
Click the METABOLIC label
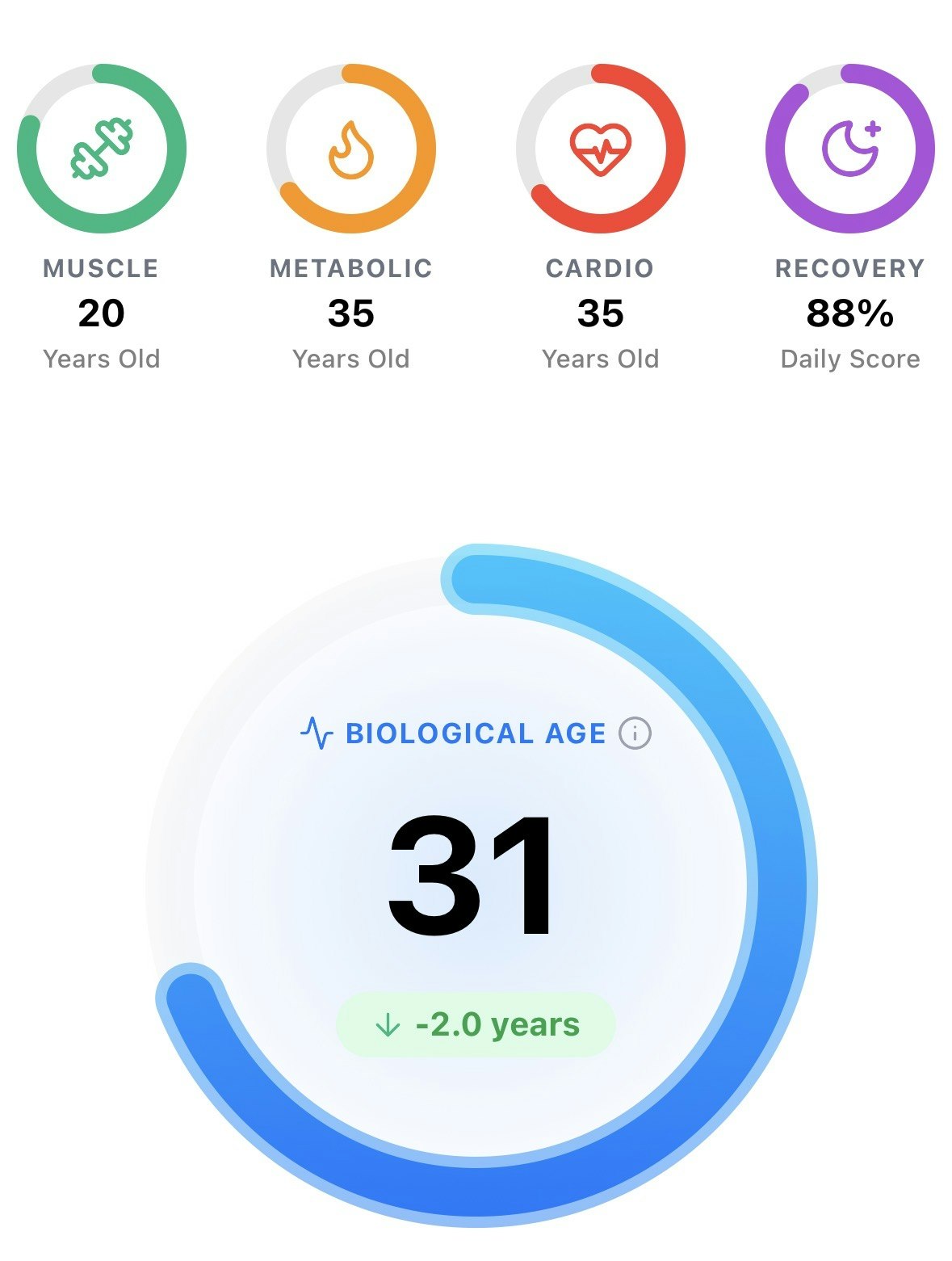351,267
